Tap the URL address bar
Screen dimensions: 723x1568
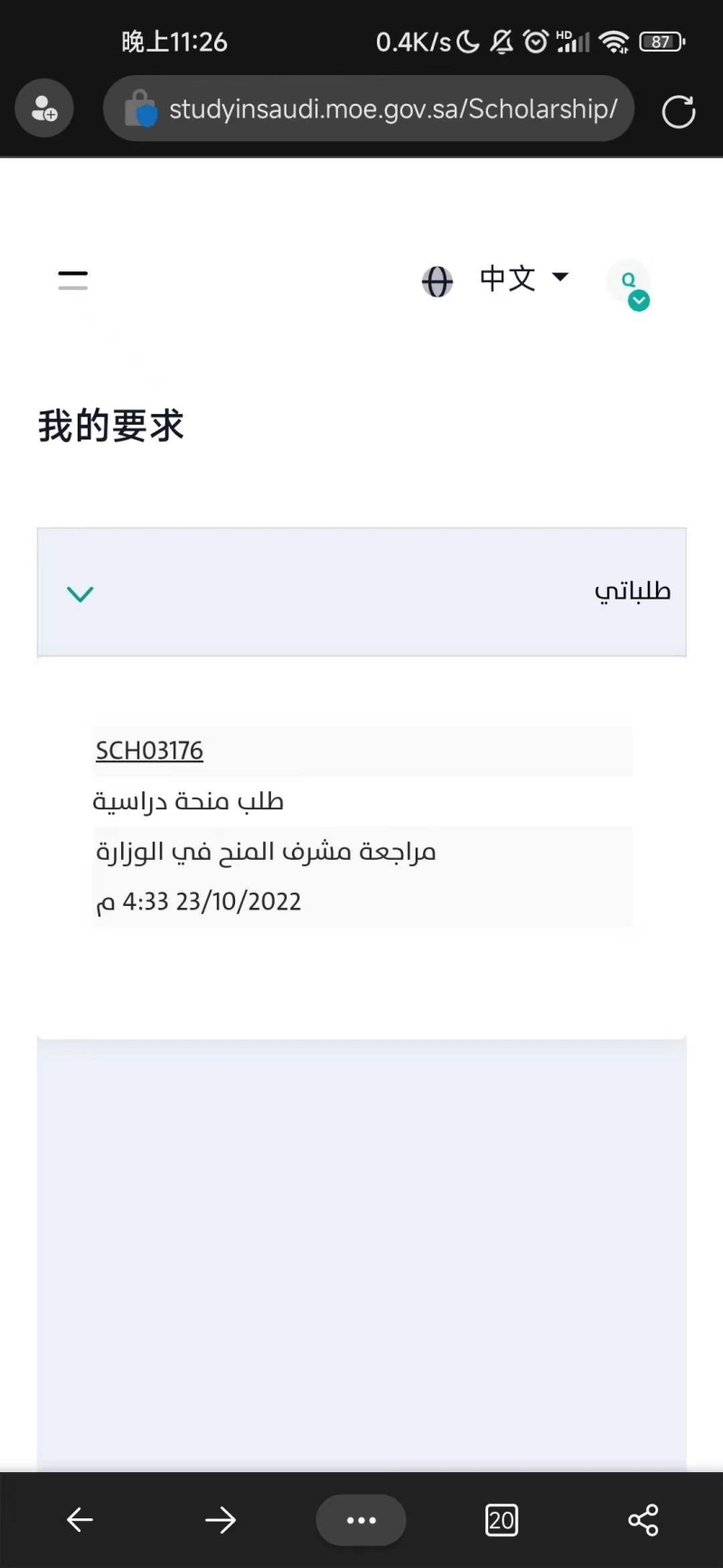[369, 109]
